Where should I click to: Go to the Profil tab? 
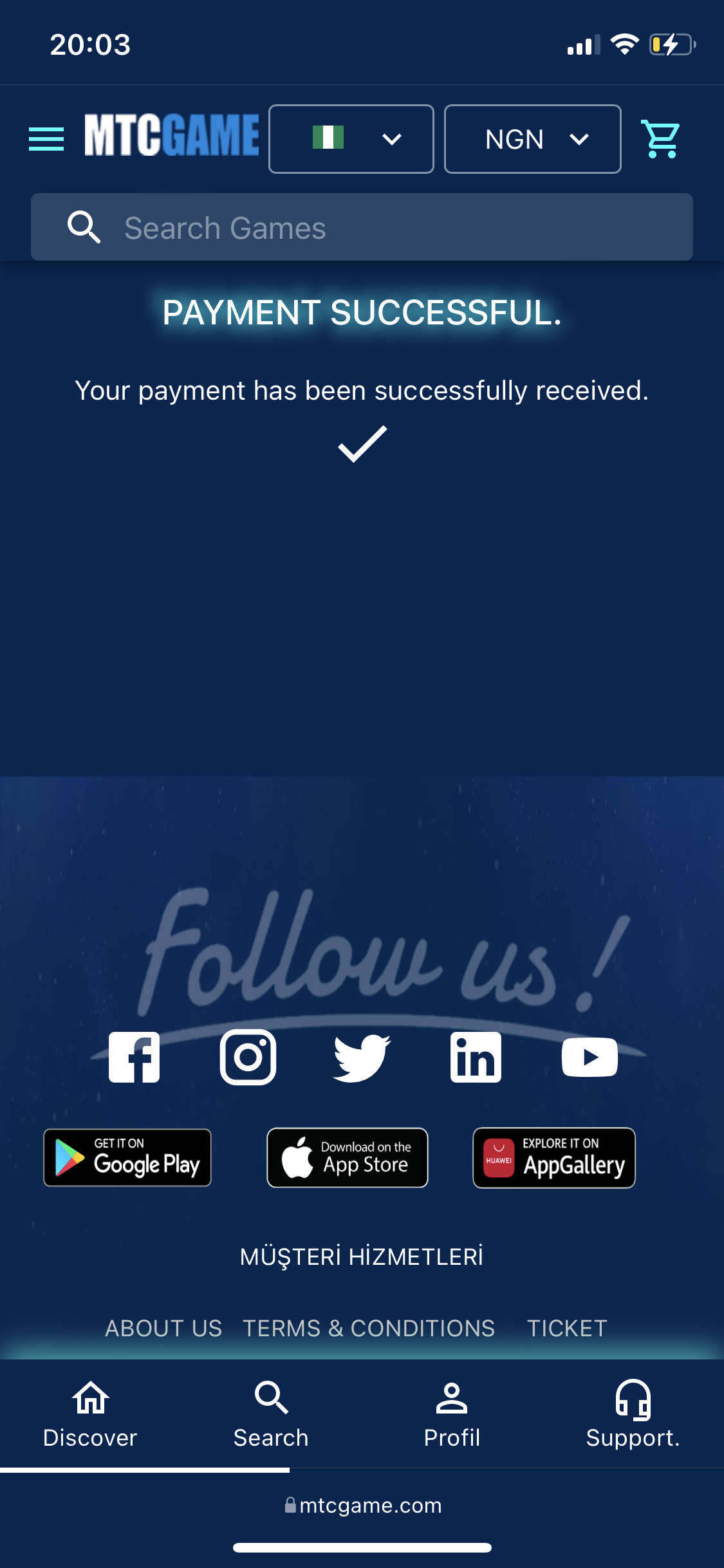point(452,1414)
